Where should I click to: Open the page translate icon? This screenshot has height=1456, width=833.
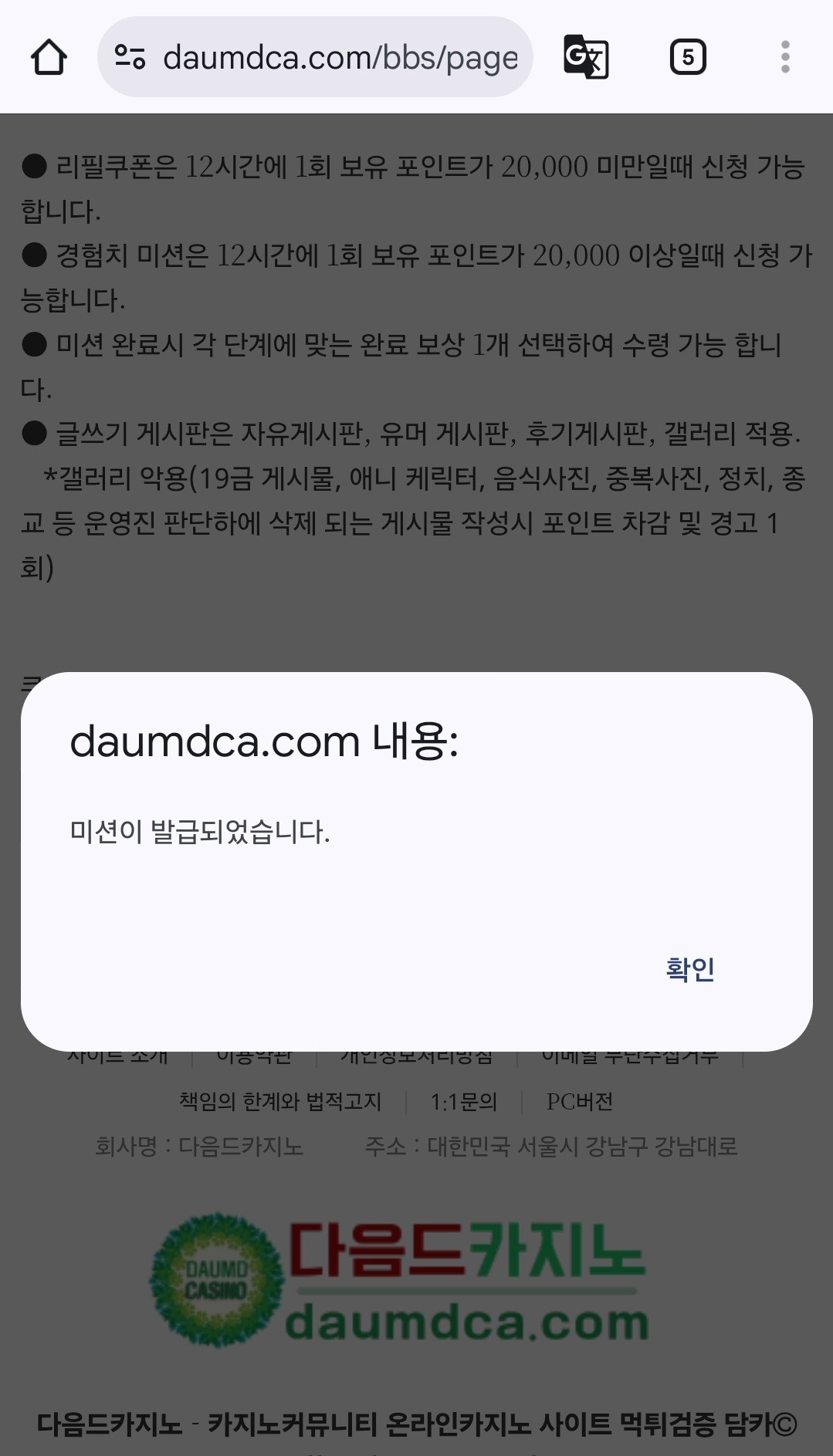point(586,57)
